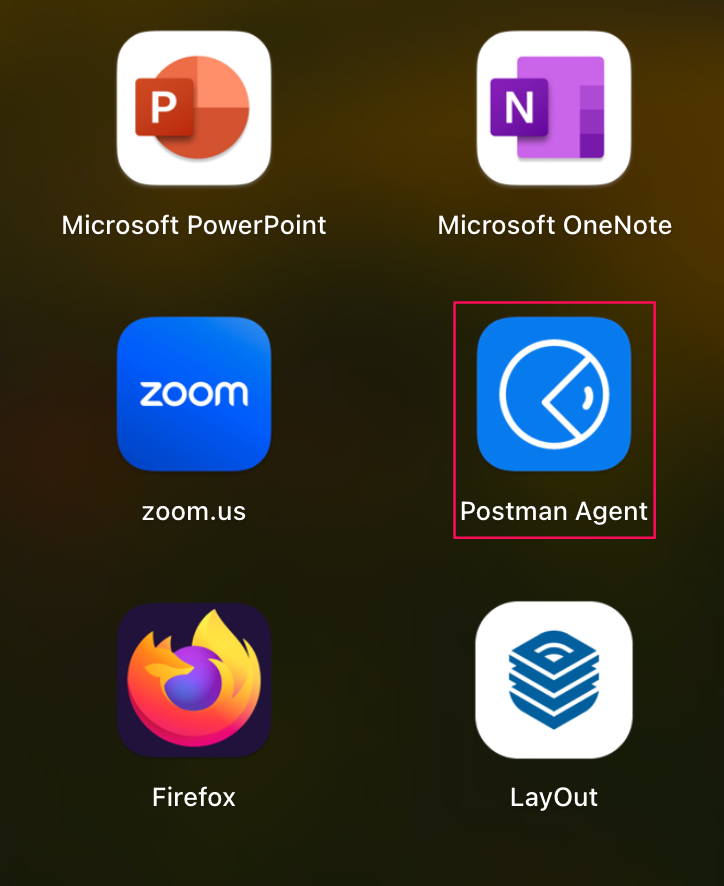724x886 pixels.
Task: Start the LayOut app
Action: click(554, 680)
